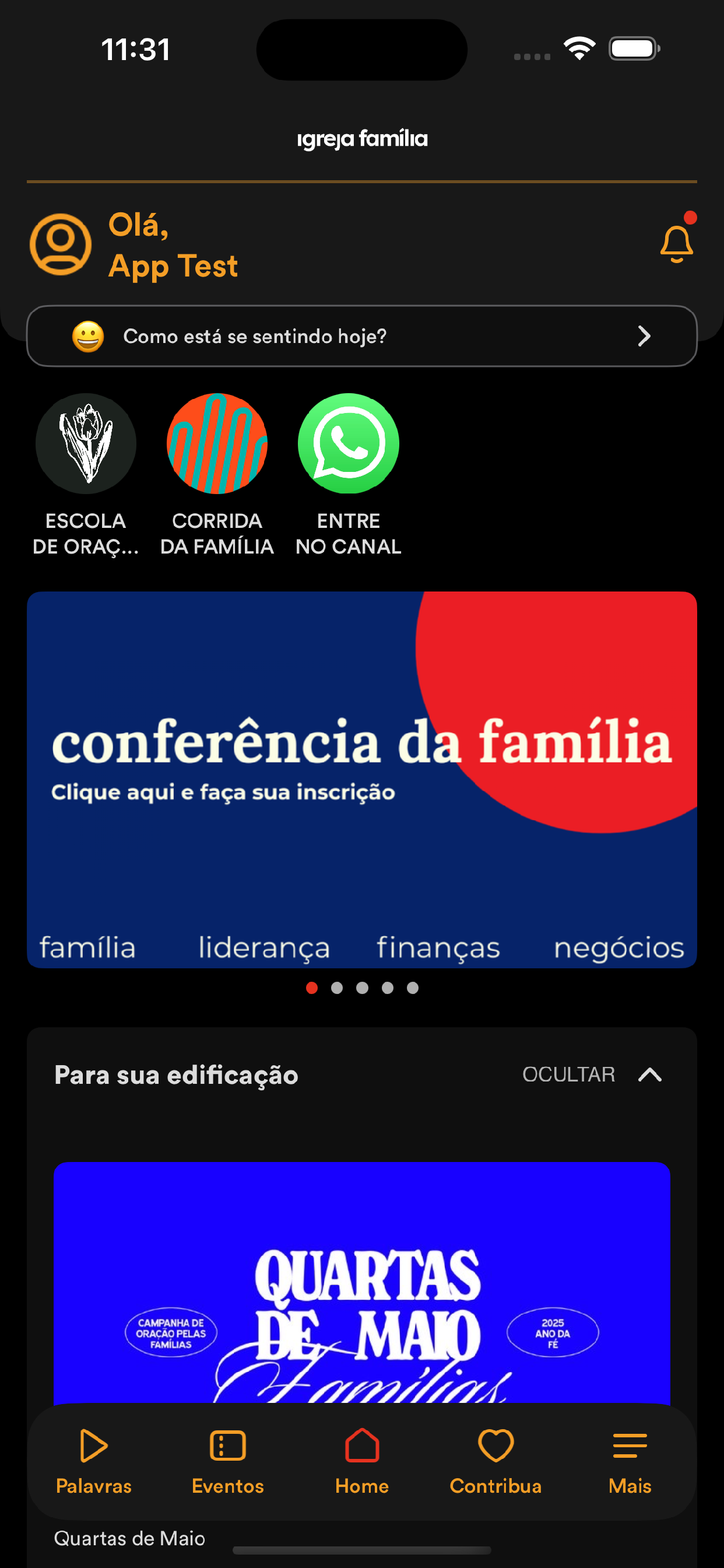The width and height of the screenshot is (724, 1568).
Task: Open the notifications bell
Action: click(x=676, y=240)
